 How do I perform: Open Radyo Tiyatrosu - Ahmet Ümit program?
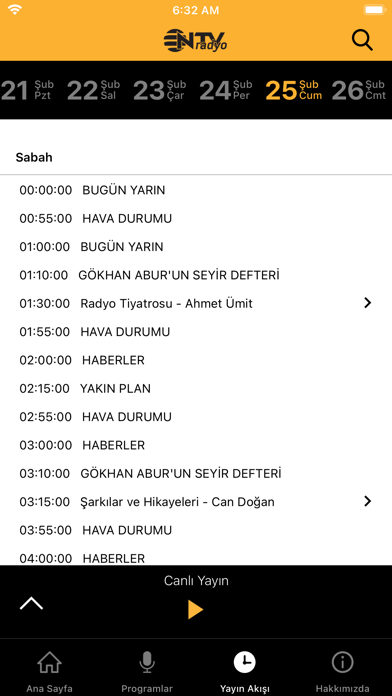tap(196, 304)
